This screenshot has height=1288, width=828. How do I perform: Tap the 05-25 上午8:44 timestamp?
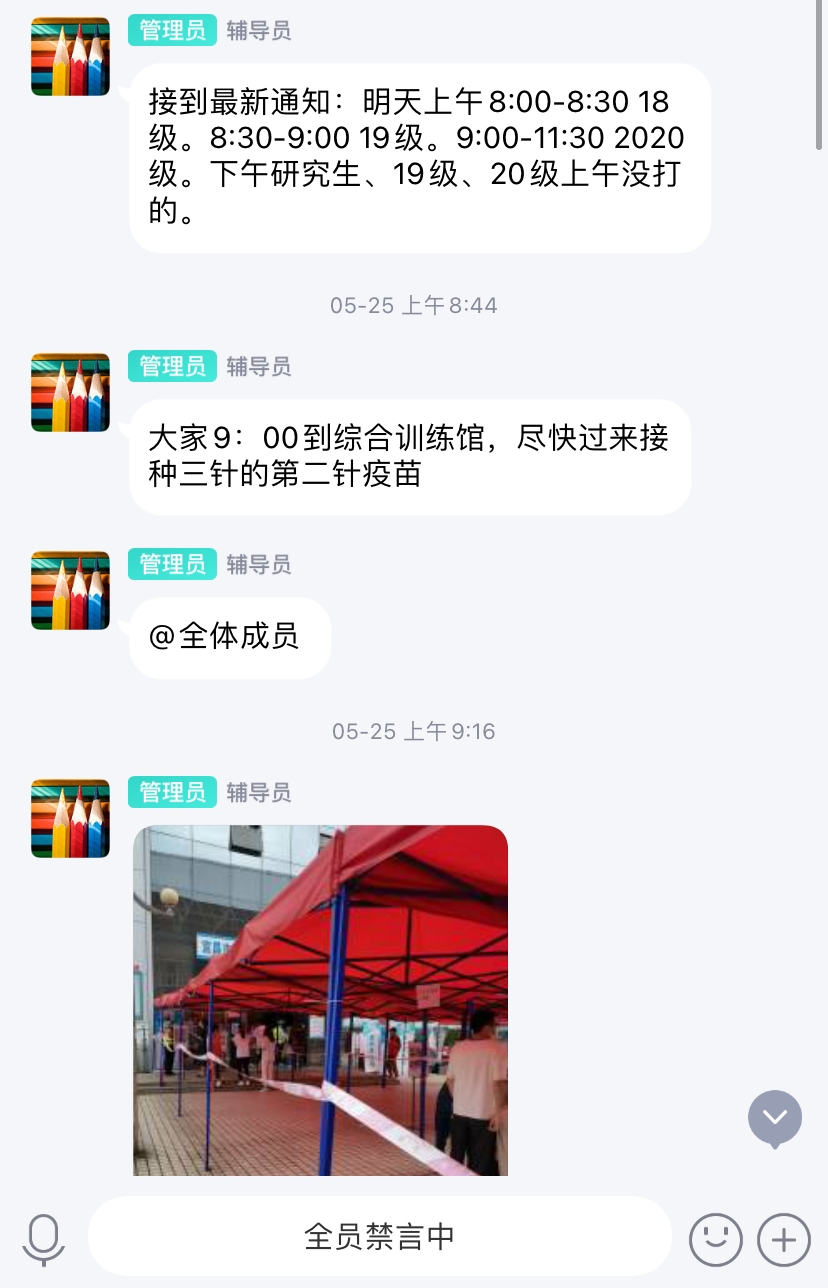click(x=413, y=305)
